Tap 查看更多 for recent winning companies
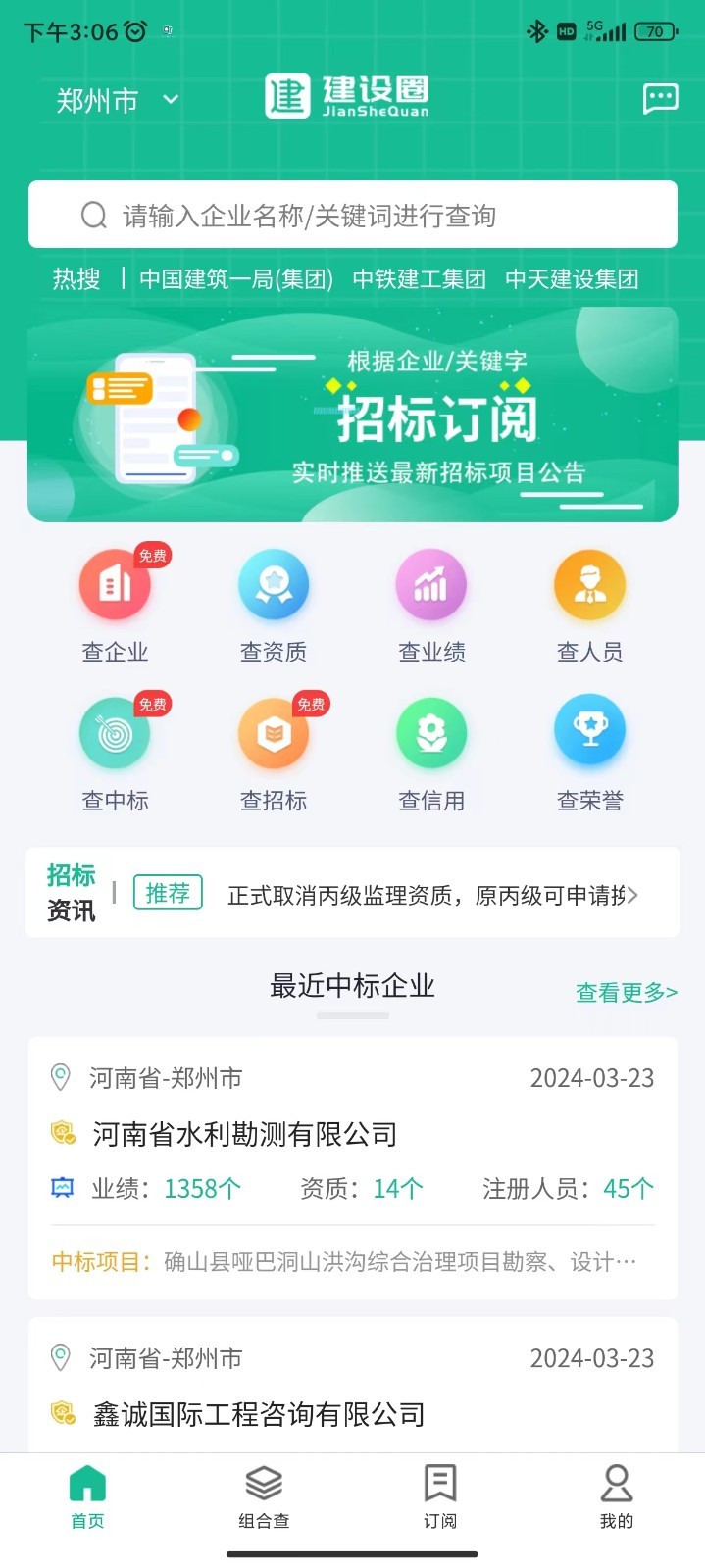 pos(626,992)
